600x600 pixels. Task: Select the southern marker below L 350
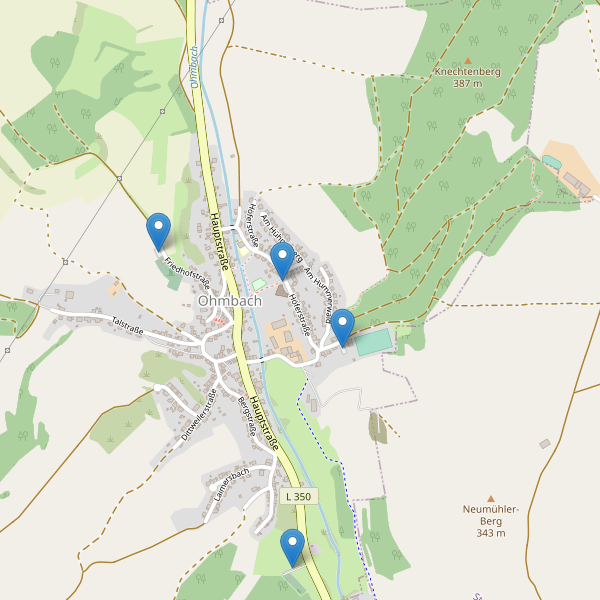pyautogui.click(x=292, y=547)
